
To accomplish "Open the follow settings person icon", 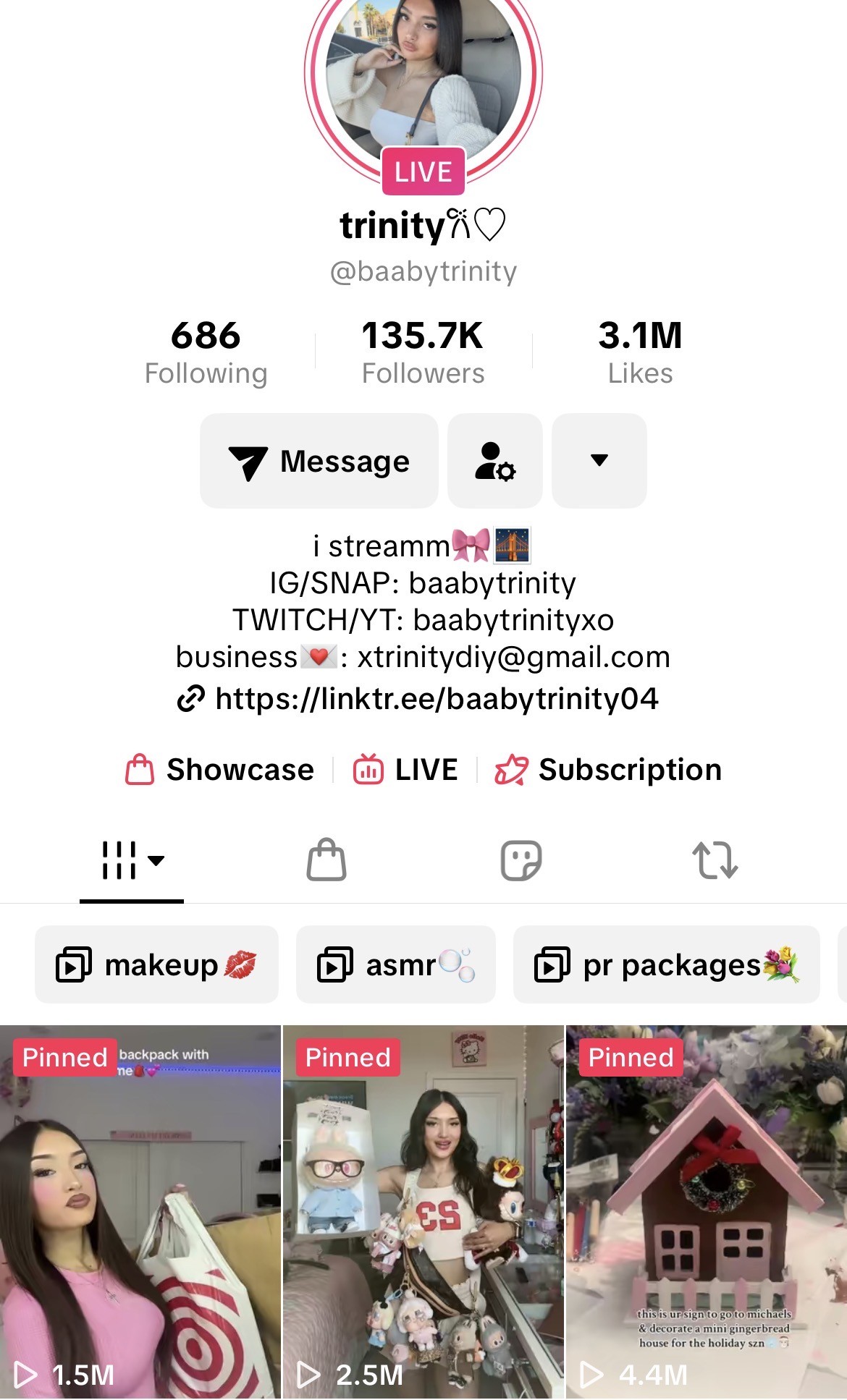I will pos(495,461).
